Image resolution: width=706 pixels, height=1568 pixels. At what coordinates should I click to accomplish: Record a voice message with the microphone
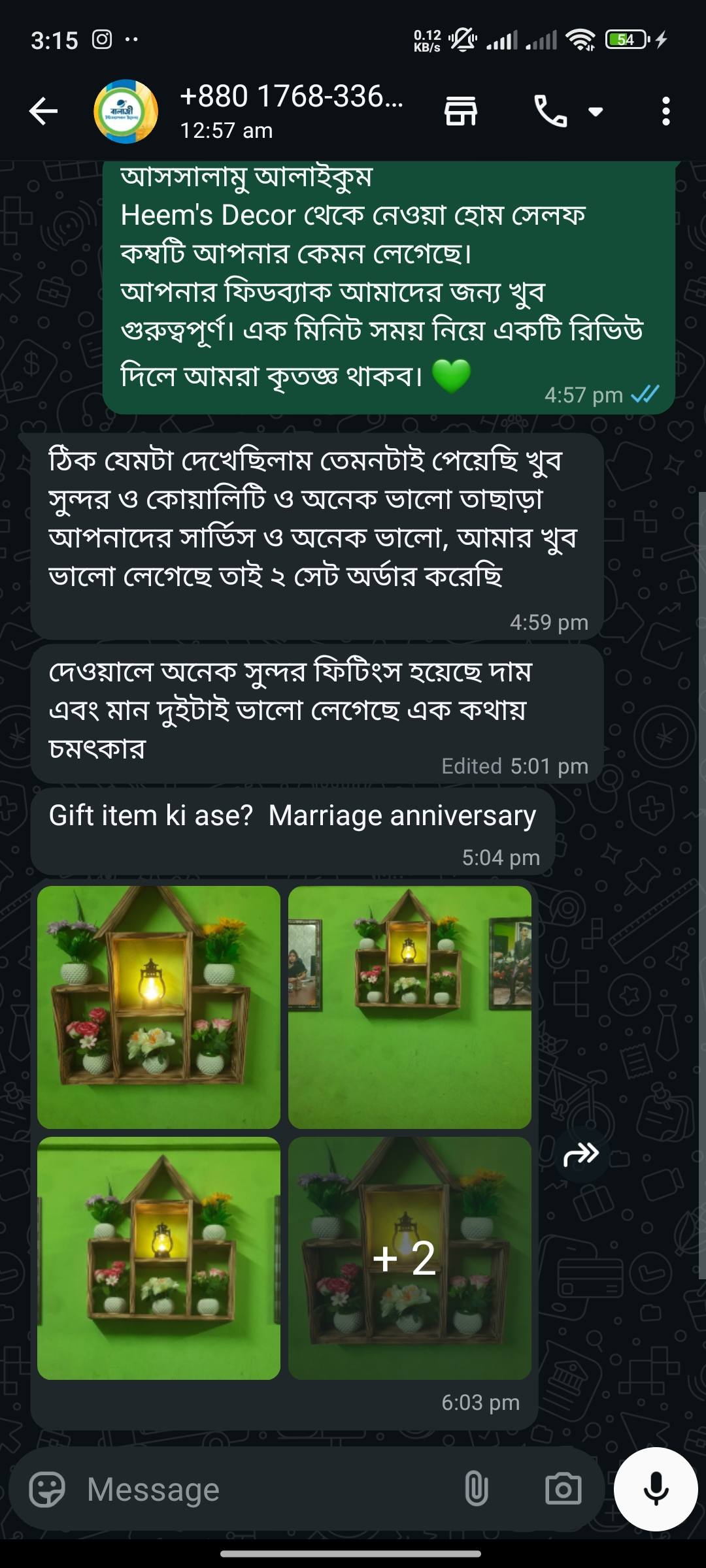pyautogui.click(x=656, y=1490)
